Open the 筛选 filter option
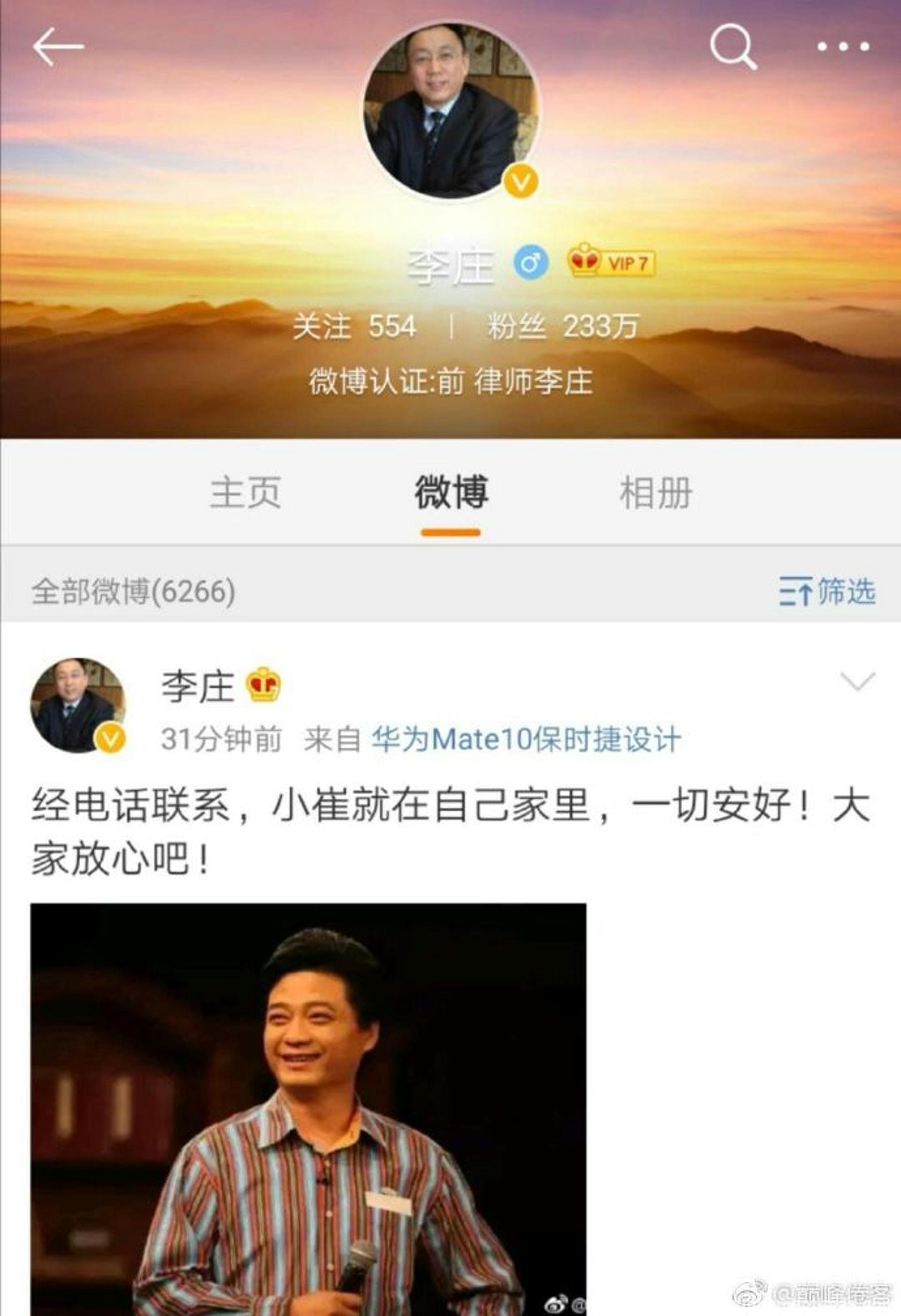Screen dimensions: 901x1316 pos(828,591)
